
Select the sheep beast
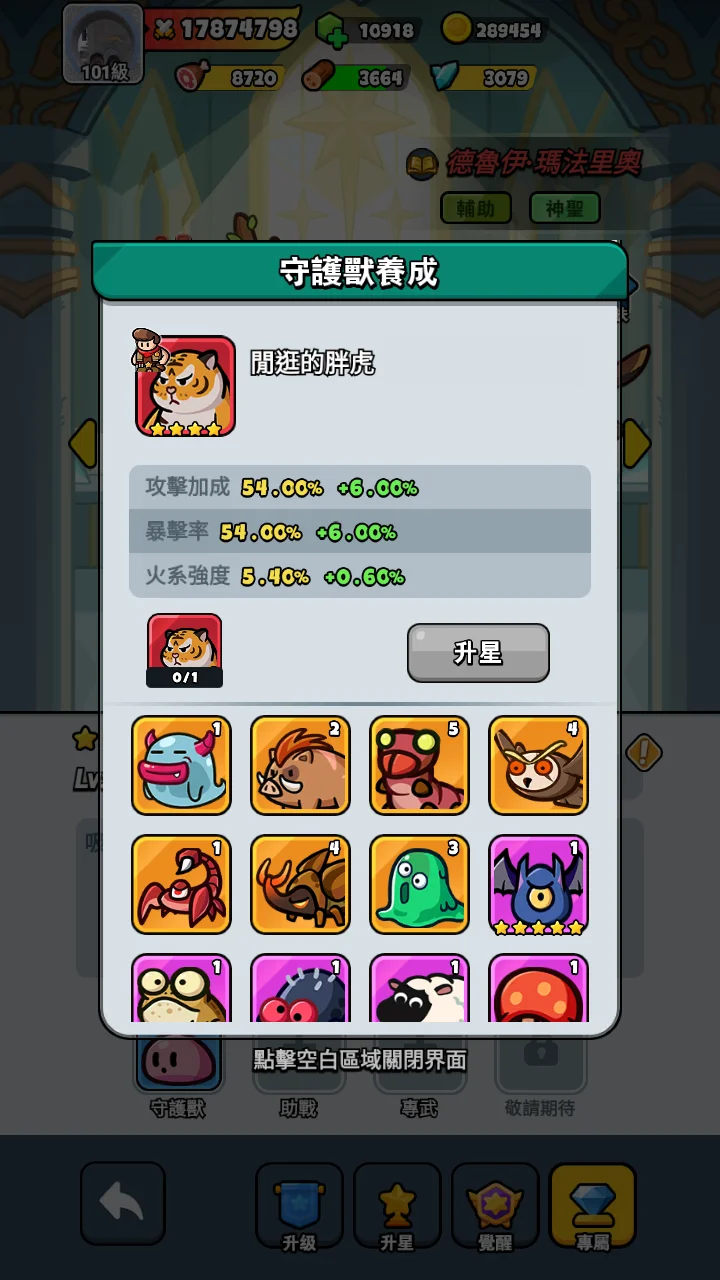click(x=419, y=990)
